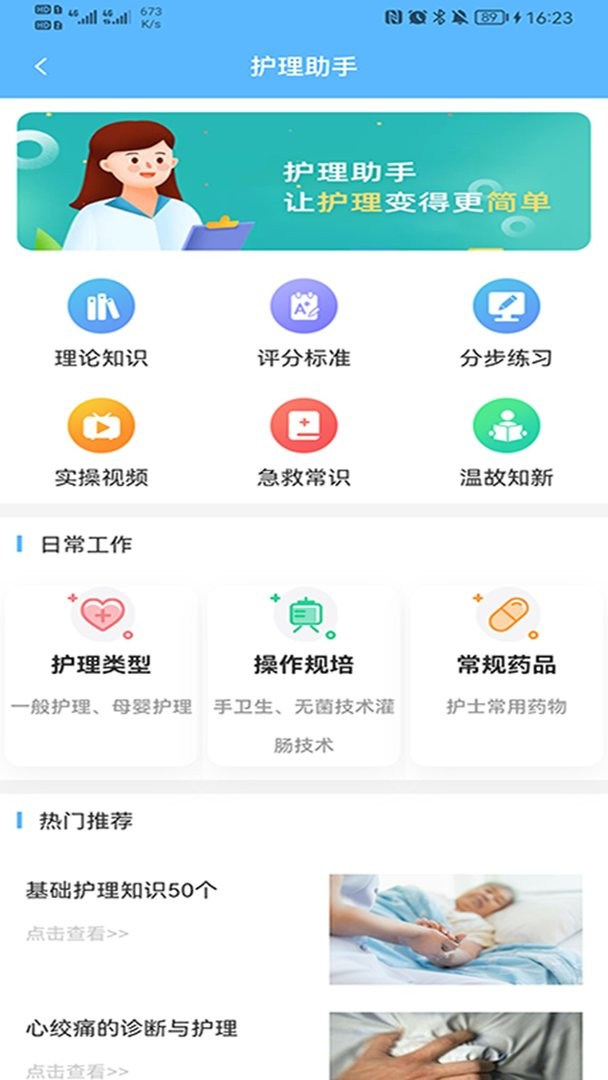
Task: Open 急救常识 section
Action: pyautogui.click(x=304, y=443)
